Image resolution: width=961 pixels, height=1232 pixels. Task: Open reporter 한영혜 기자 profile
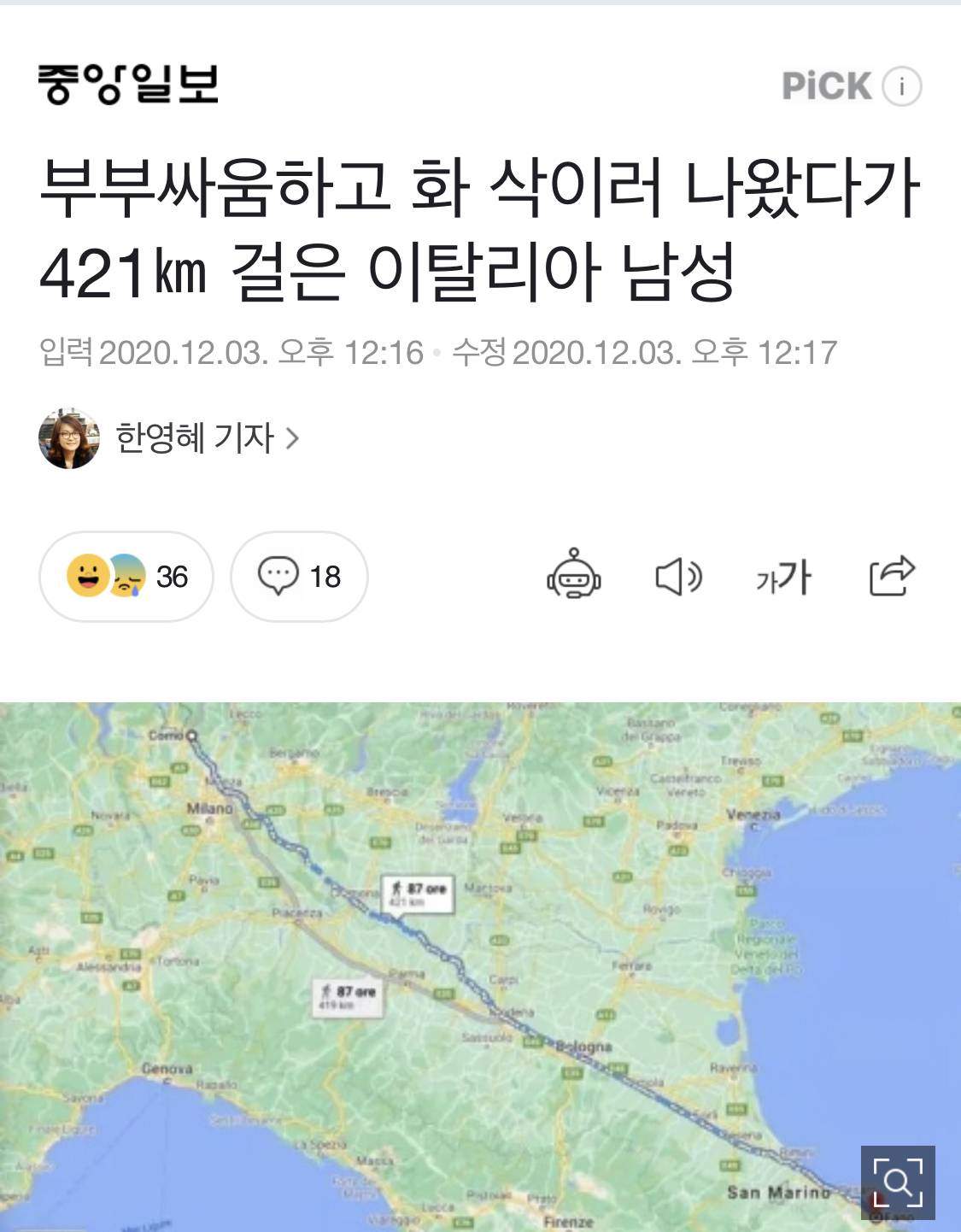point(195,438)
